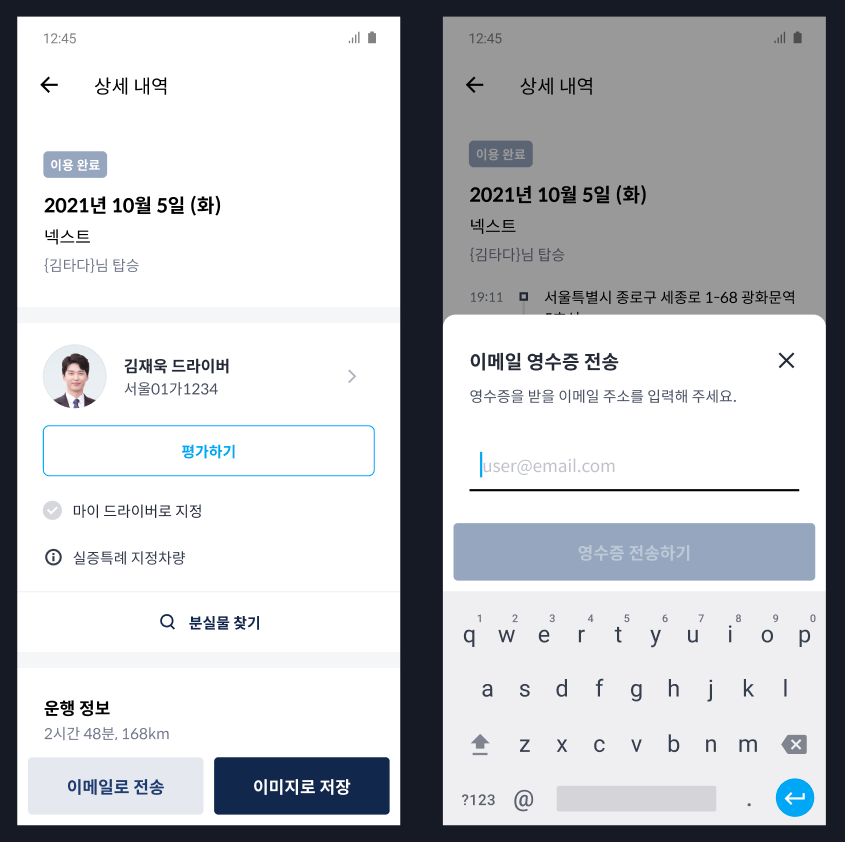Focus the user@email.com input field

pos(634,466)
